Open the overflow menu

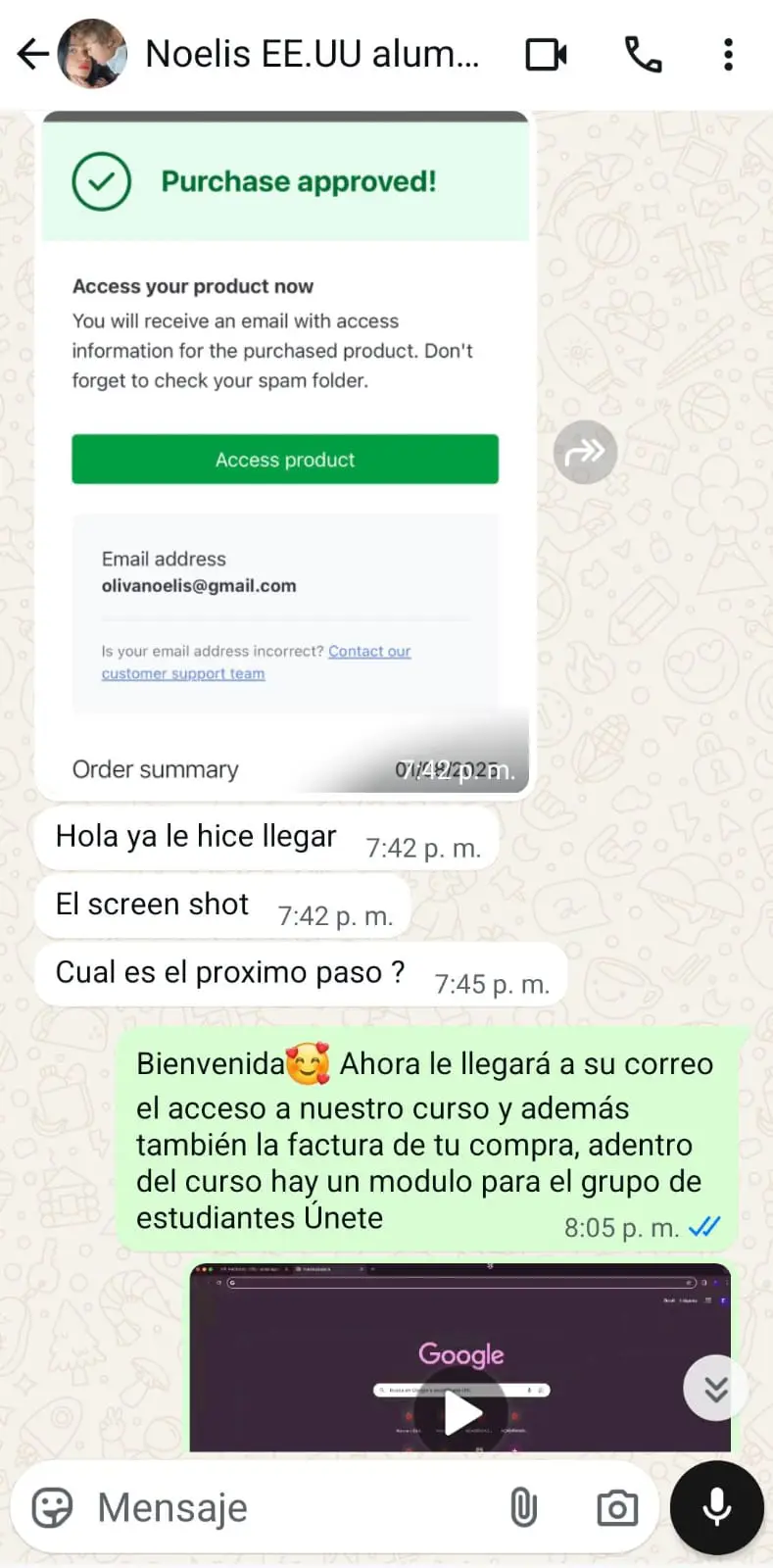[728, 54]
